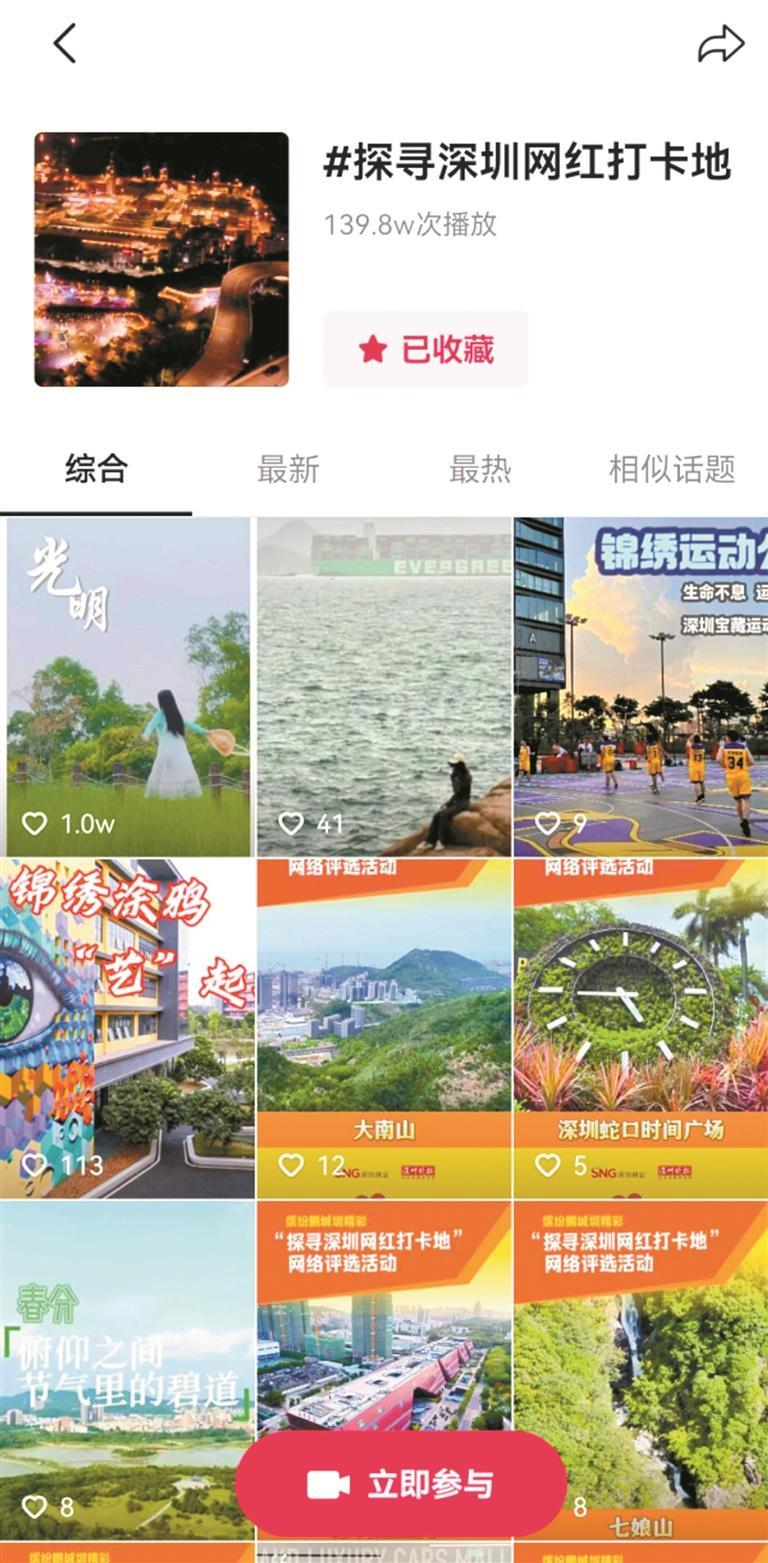768x1563 pixels.
Task: Open the 相似话题 tab
Action: coord(672,468)
